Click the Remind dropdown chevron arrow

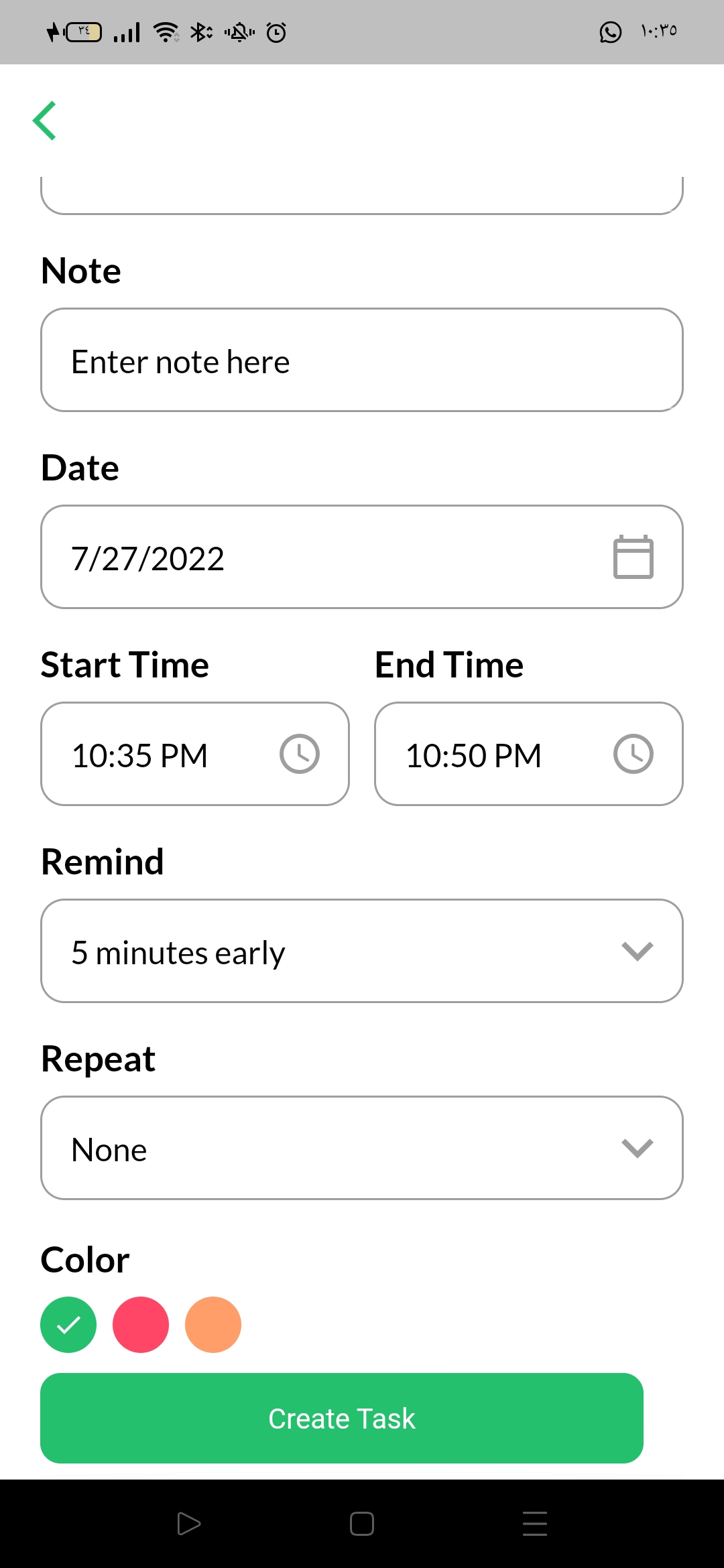click(636, 950)
